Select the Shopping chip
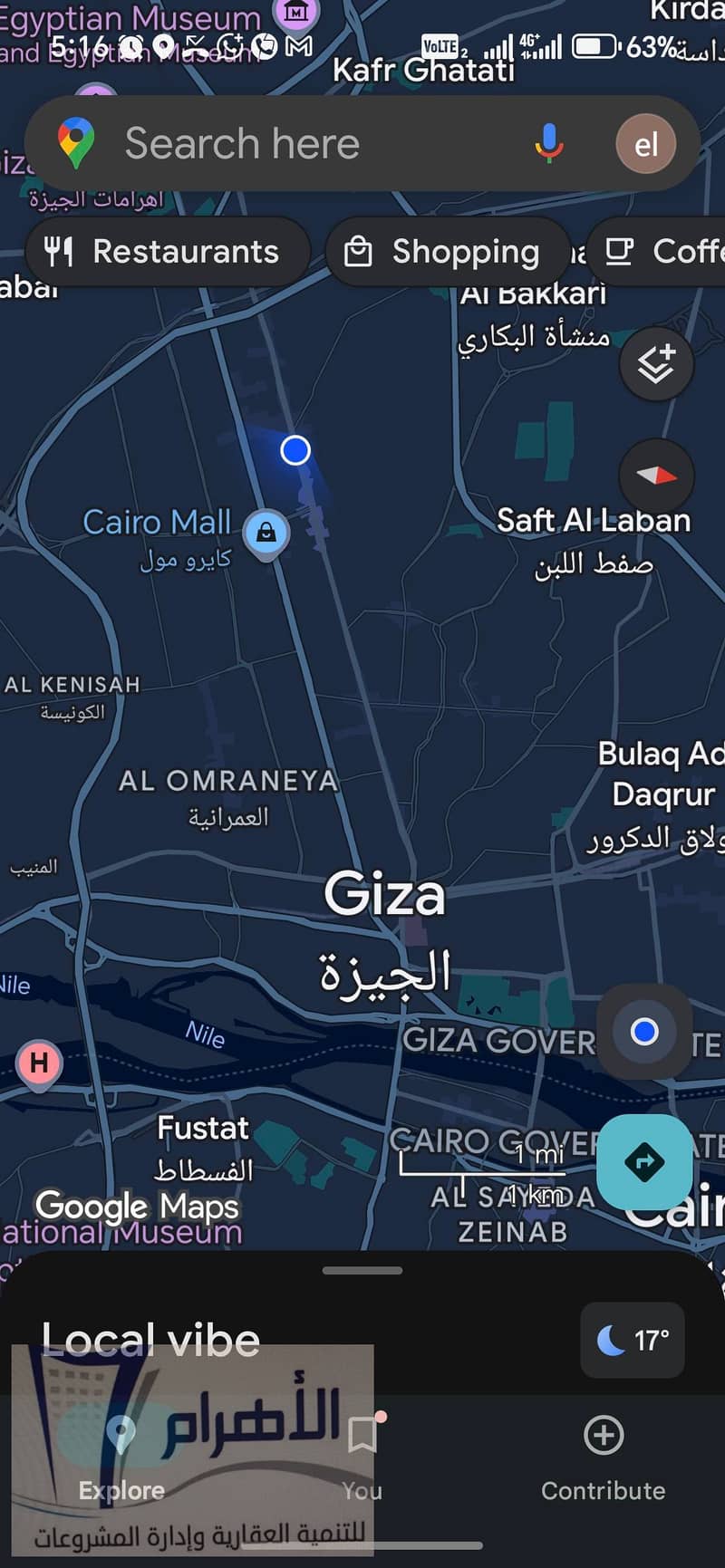725x1568 pixels. pos(447,252)
